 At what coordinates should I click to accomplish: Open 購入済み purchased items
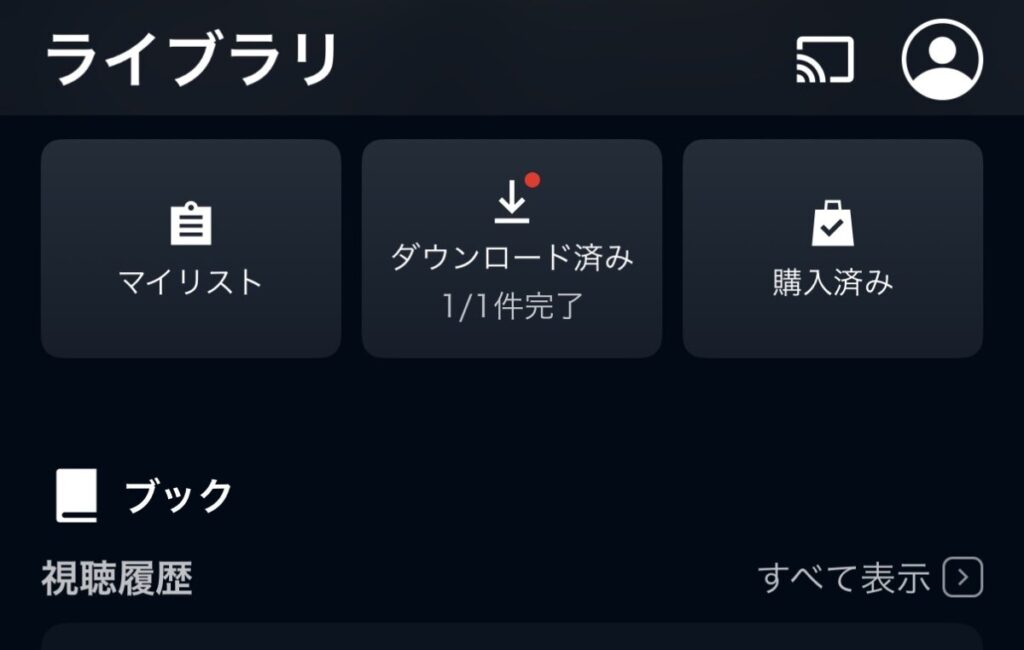tap(832, 249)
